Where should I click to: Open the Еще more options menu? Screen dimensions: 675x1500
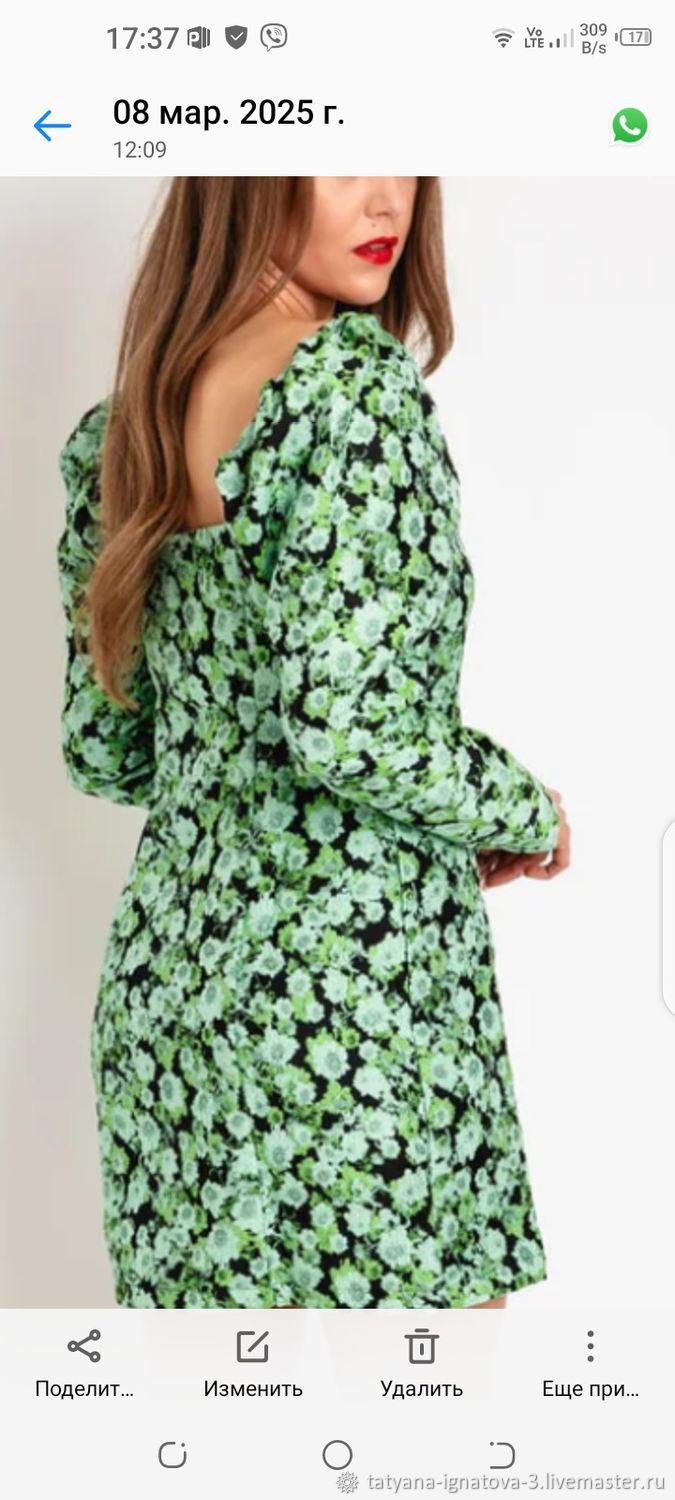click(x=590, y=1364)
